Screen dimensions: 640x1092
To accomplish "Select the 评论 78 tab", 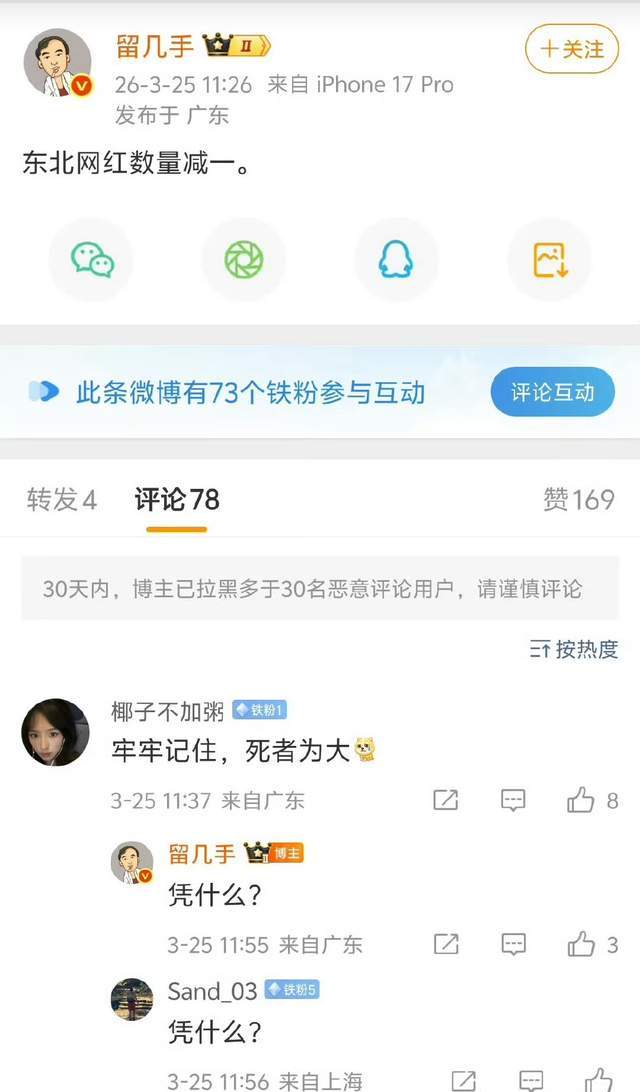I will (177, 499).
